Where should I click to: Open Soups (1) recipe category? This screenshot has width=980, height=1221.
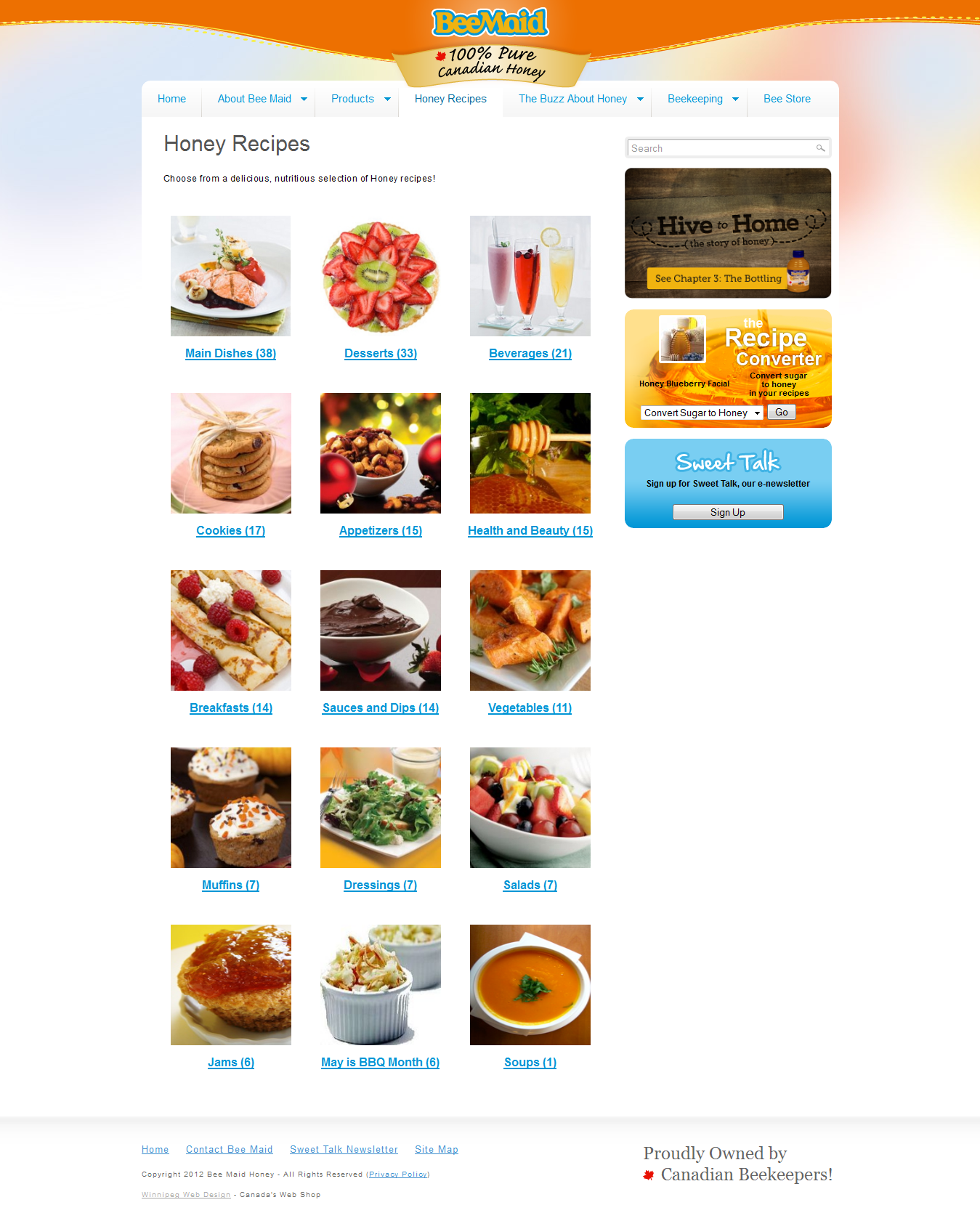pos(530,1063)
